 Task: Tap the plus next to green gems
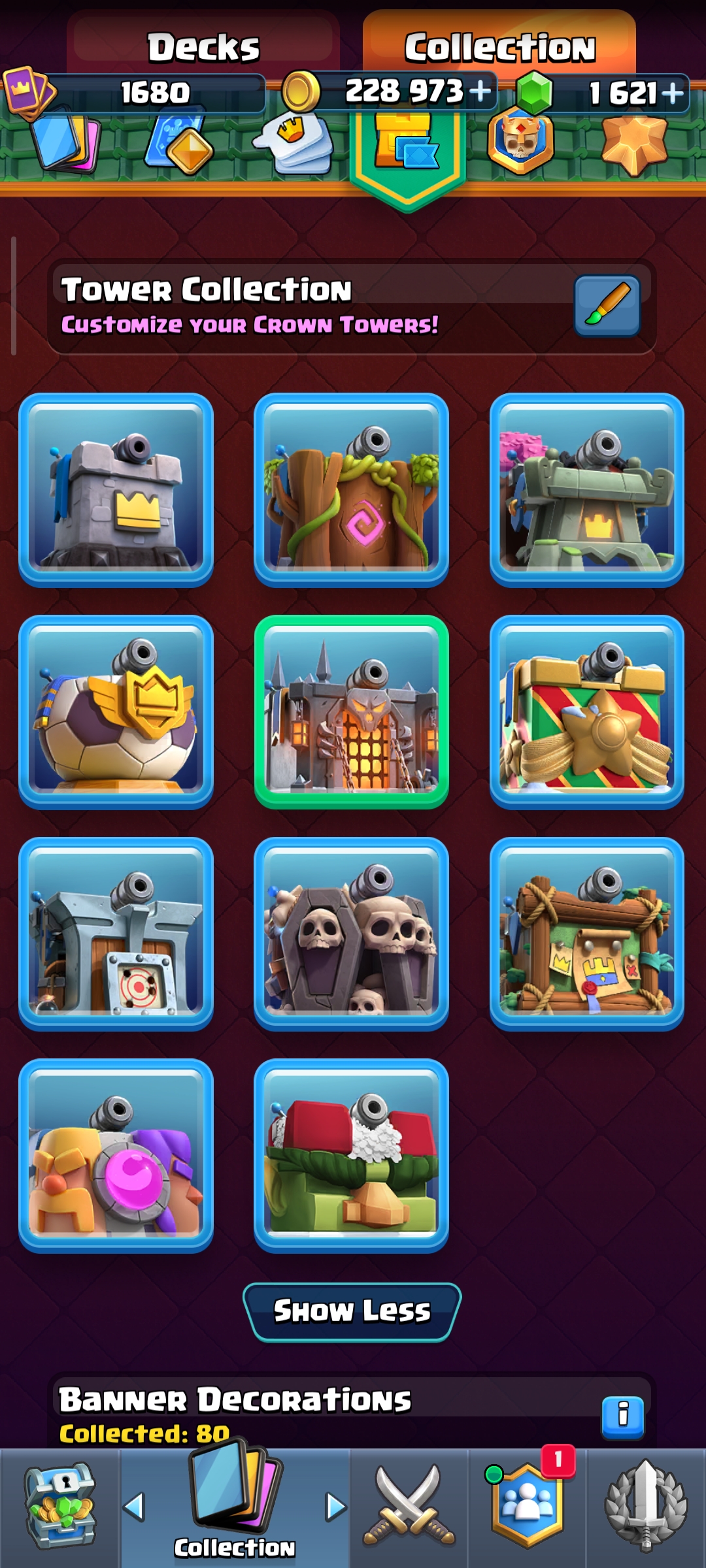673,93
